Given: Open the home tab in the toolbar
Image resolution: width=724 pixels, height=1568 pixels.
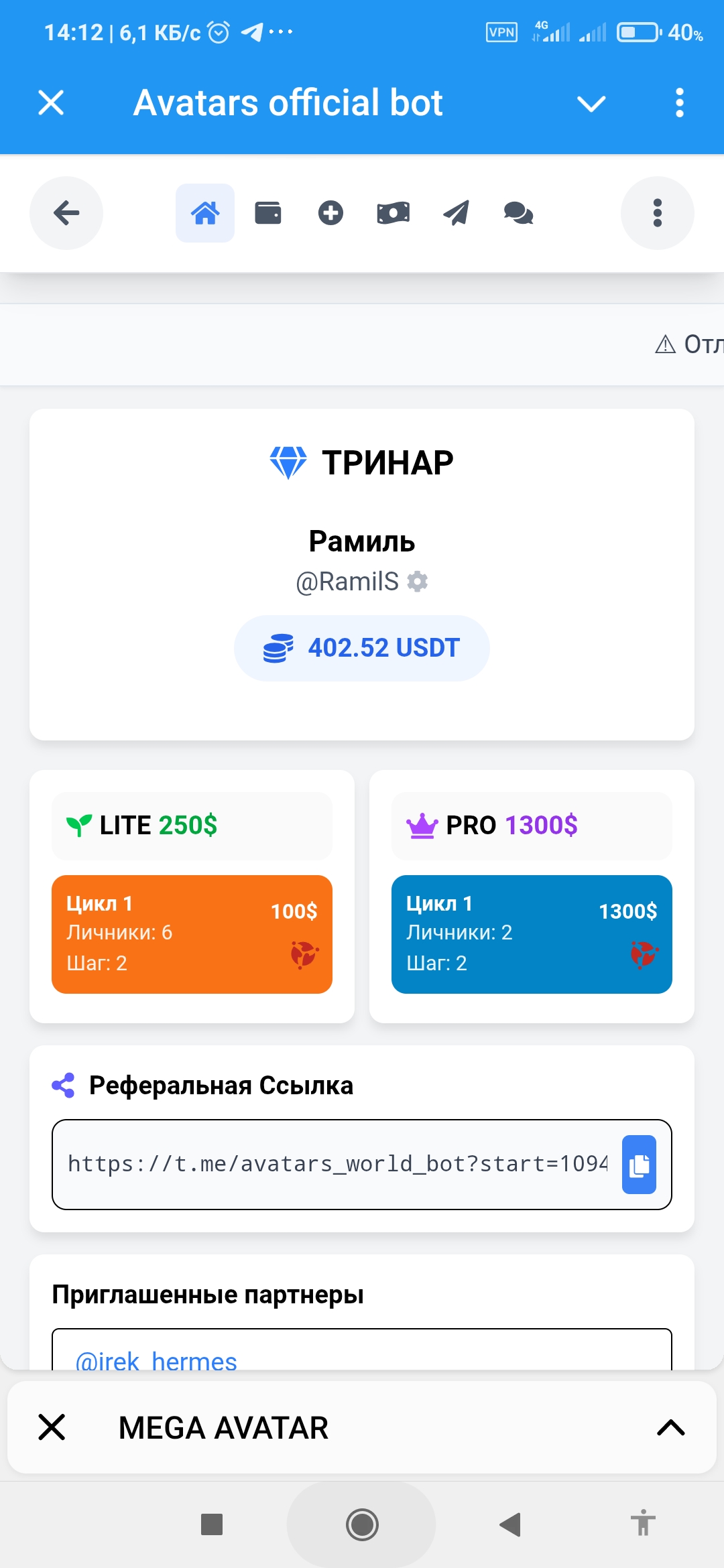Looking at the screenshot, I should tap(205, 213).
